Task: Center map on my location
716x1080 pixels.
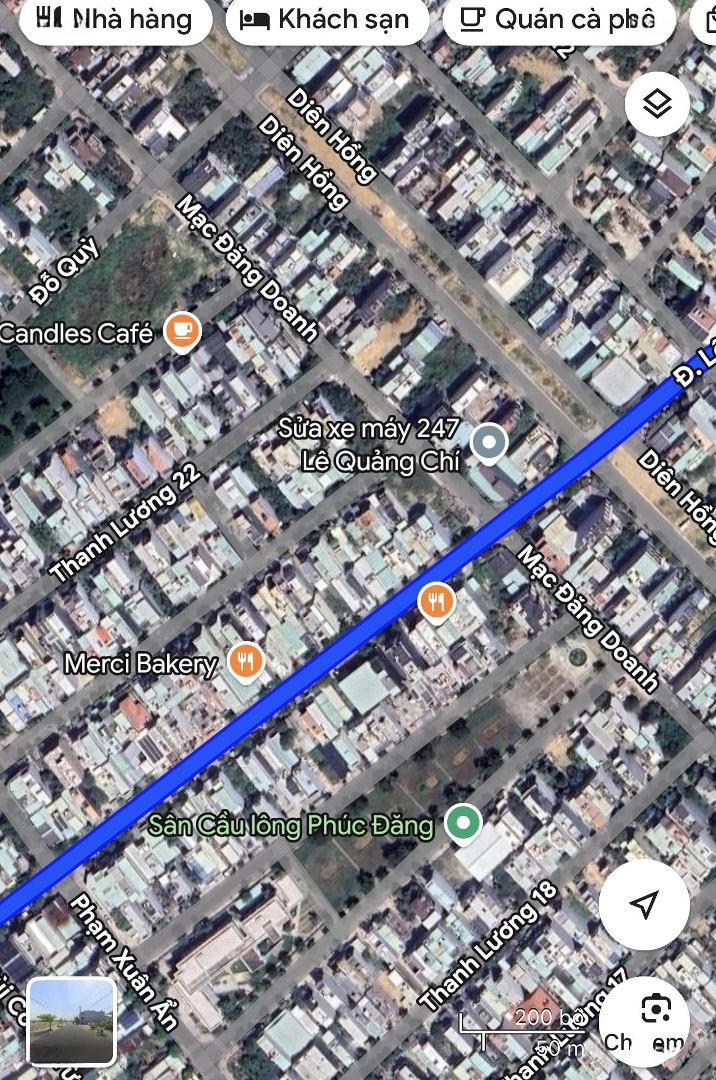Action: [x=645, y=904]
